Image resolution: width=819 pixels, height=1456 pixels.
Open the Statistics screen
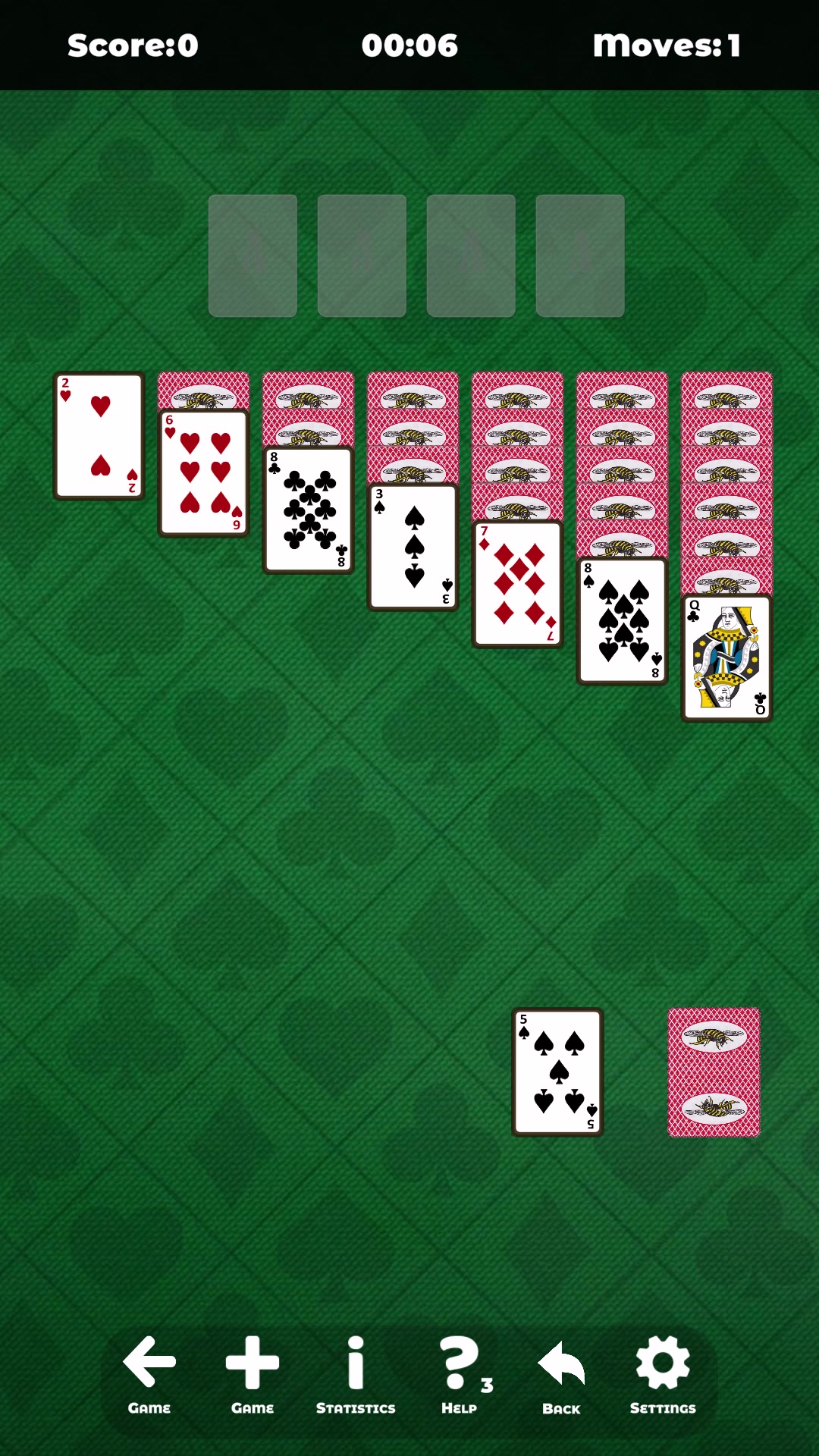356,1374
